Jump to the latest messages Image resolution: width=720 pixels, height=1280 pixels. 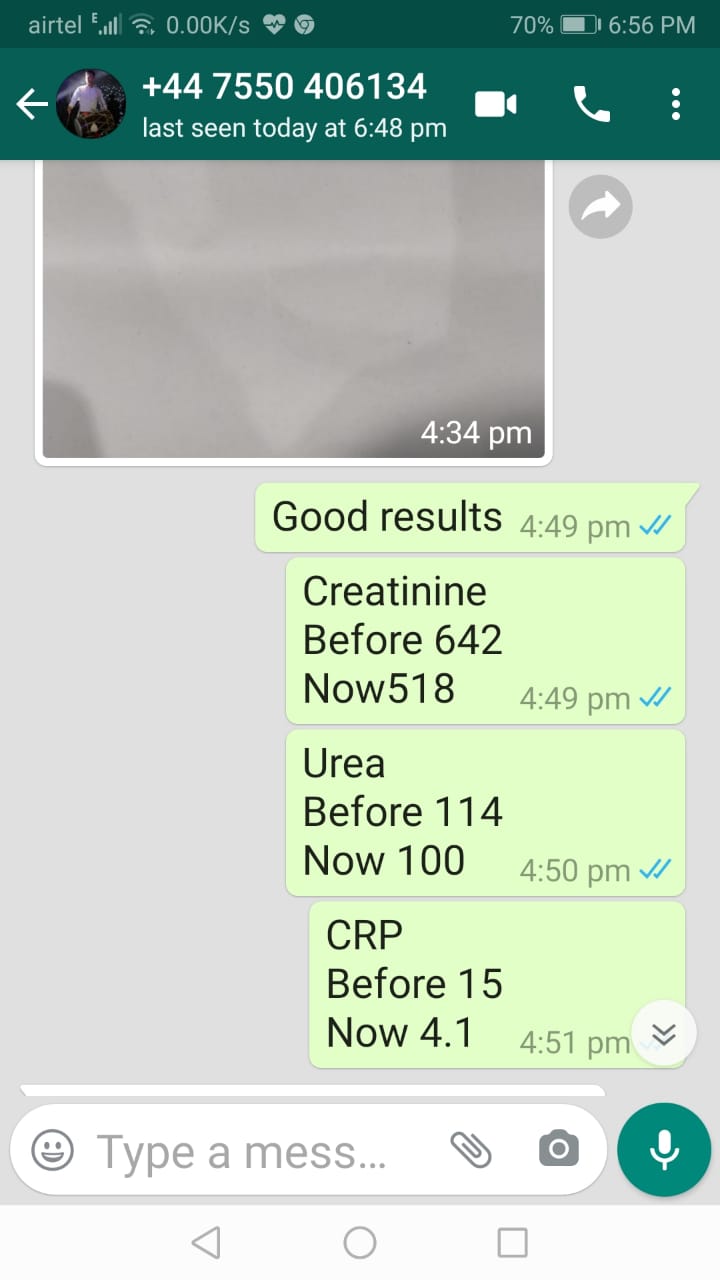coord(664,1034)
